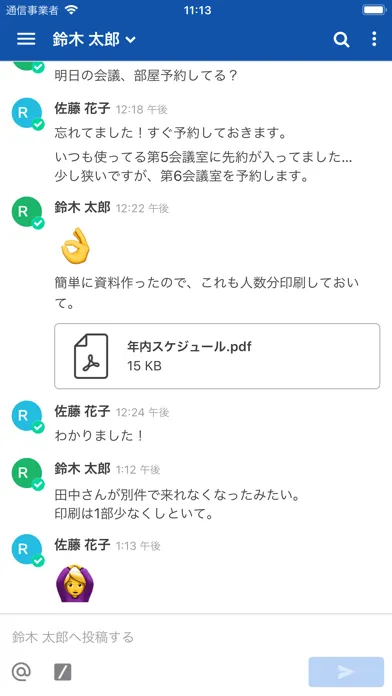The height and width of the screenshot is (696, 392).
Task: Open slash commands with the / icon
Action: pyautogui.click(x=63, y=672)
